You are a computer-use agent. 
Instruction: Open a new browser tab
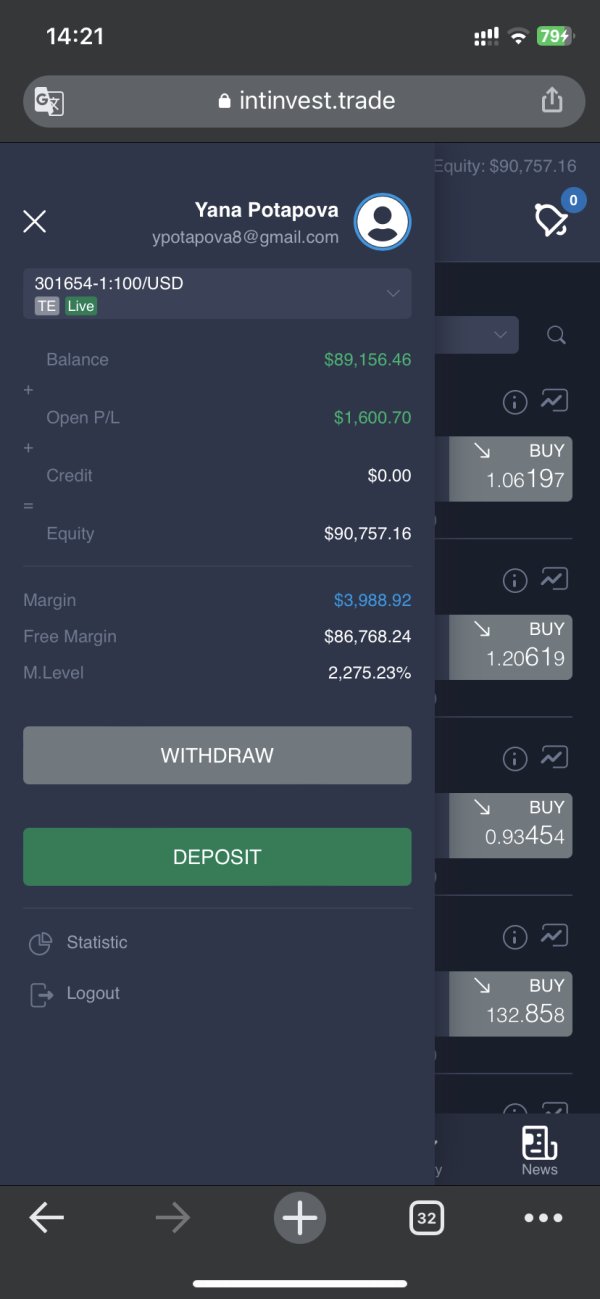[299, 1218]
